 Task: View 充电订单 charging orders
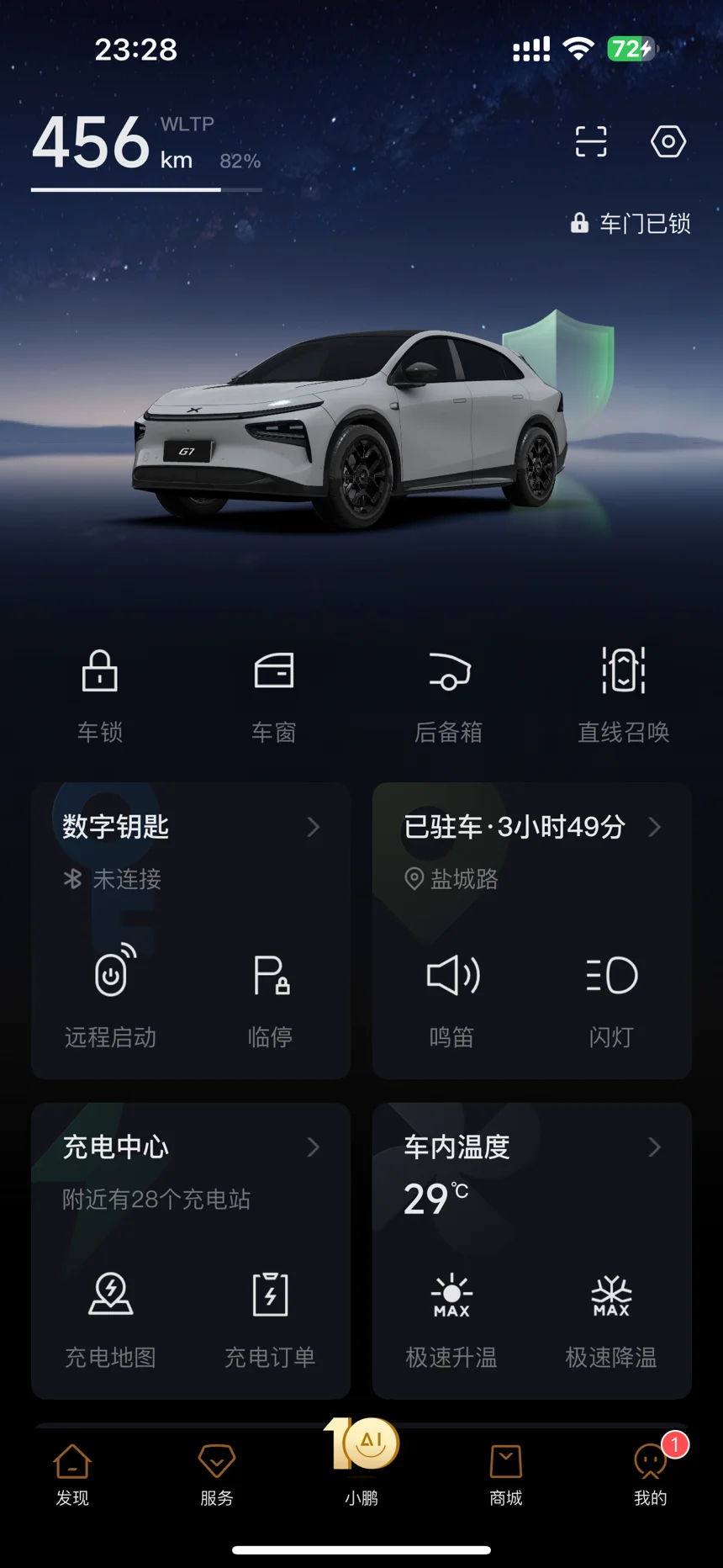(x=270, y=1315)
